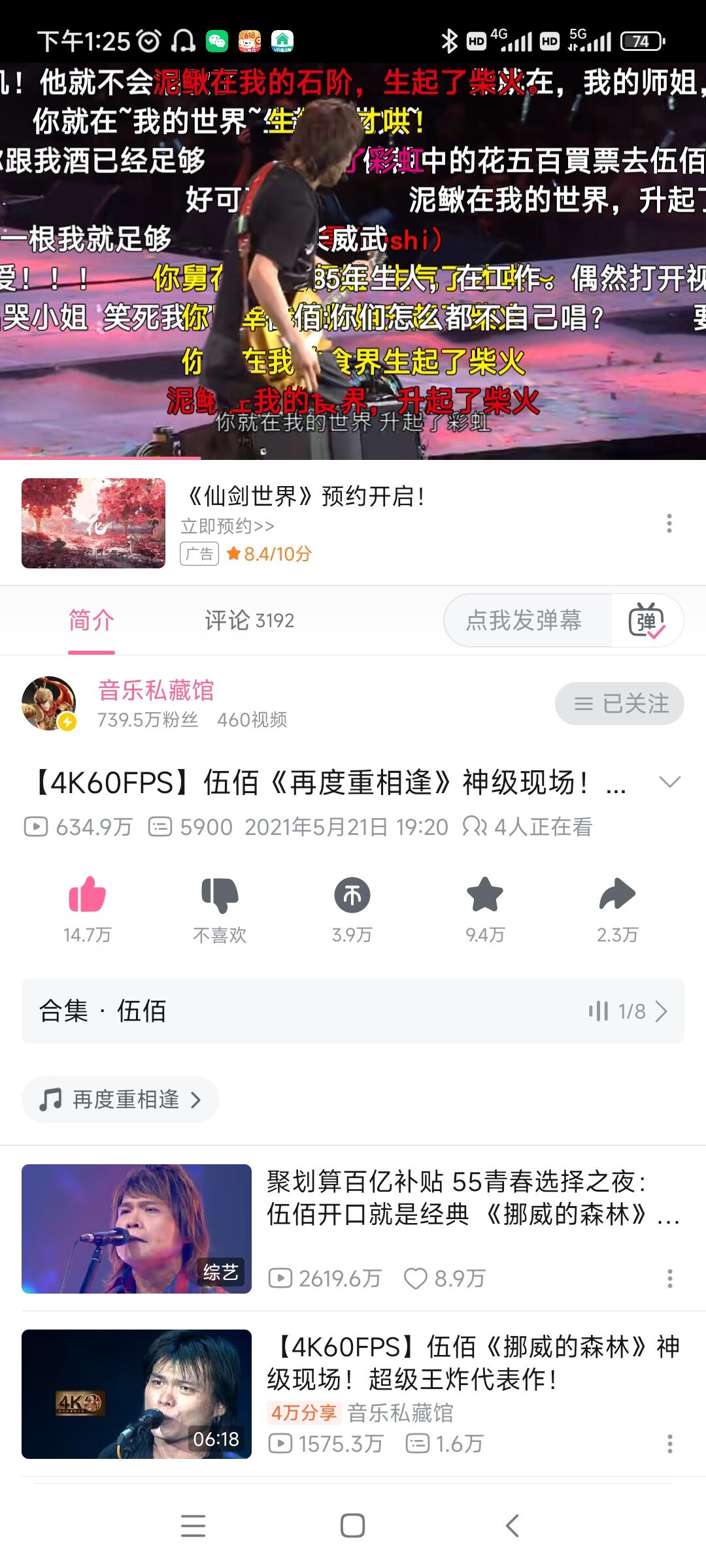Toggle the danmaku display icon
The width and height of the screenshot is (706, 1568).
coord(647,621)
